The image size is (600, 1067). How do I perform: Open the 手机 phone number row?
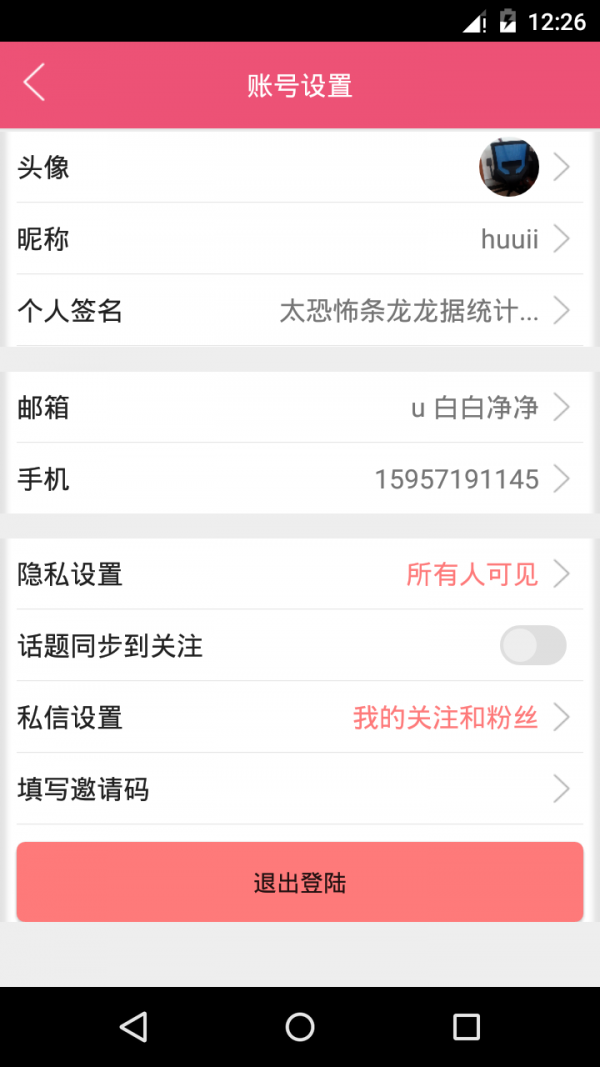coord(300,479)
